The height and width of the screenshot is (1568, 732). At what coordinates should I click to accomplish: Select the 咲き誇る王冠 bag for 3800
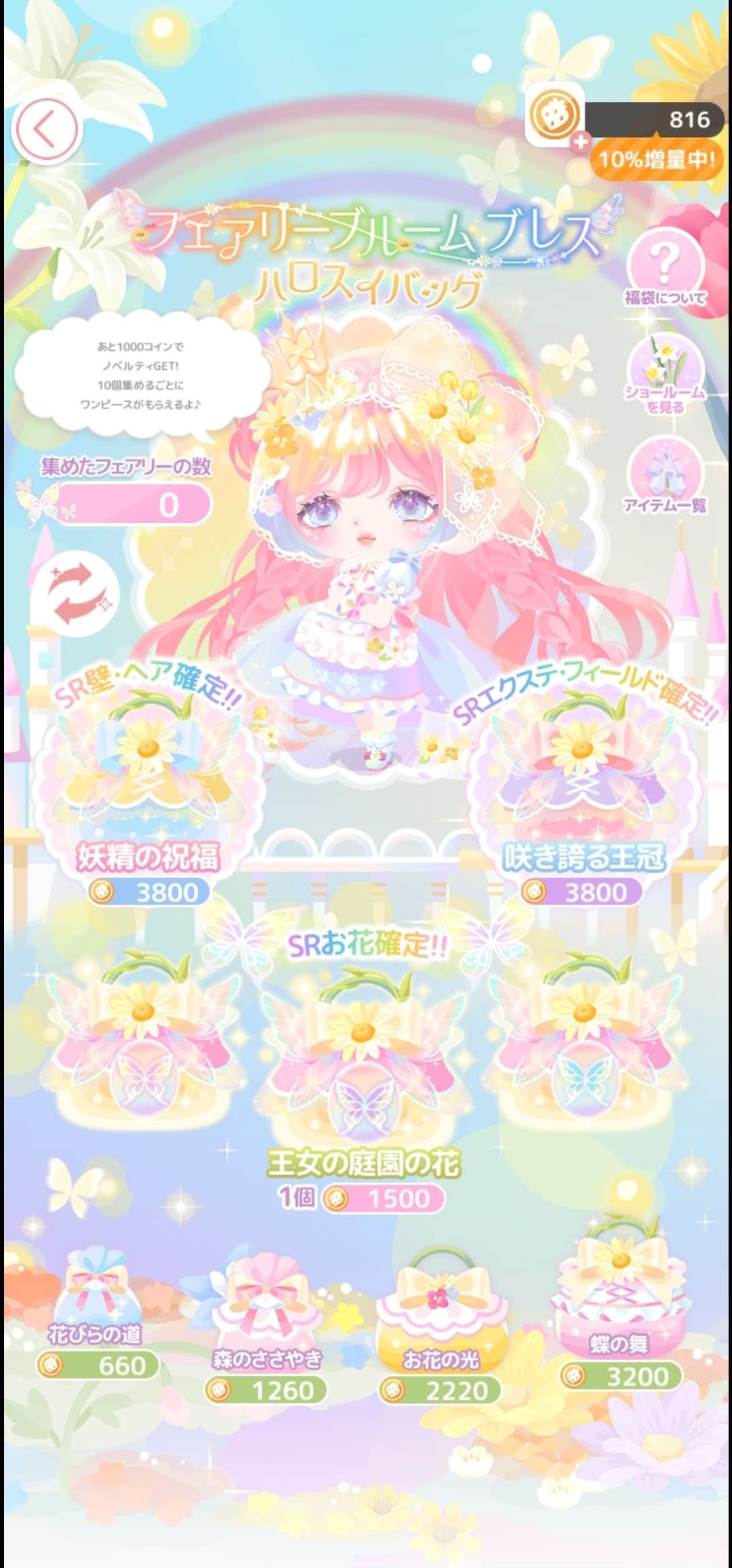(582, 796)
